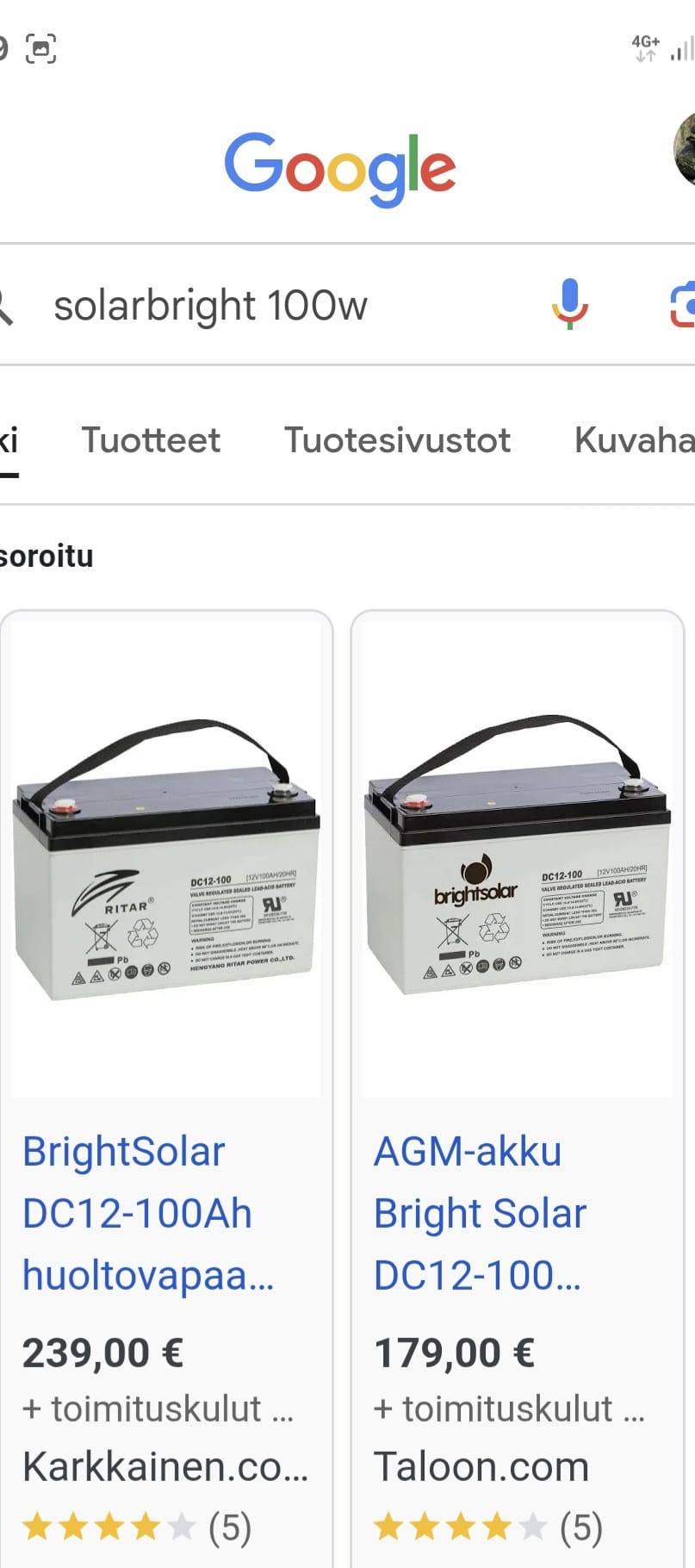This screenshot has width=695, height=1568.
Task: Tap the (5) review count on Karkkainen listing
Action: point(228,1528)
